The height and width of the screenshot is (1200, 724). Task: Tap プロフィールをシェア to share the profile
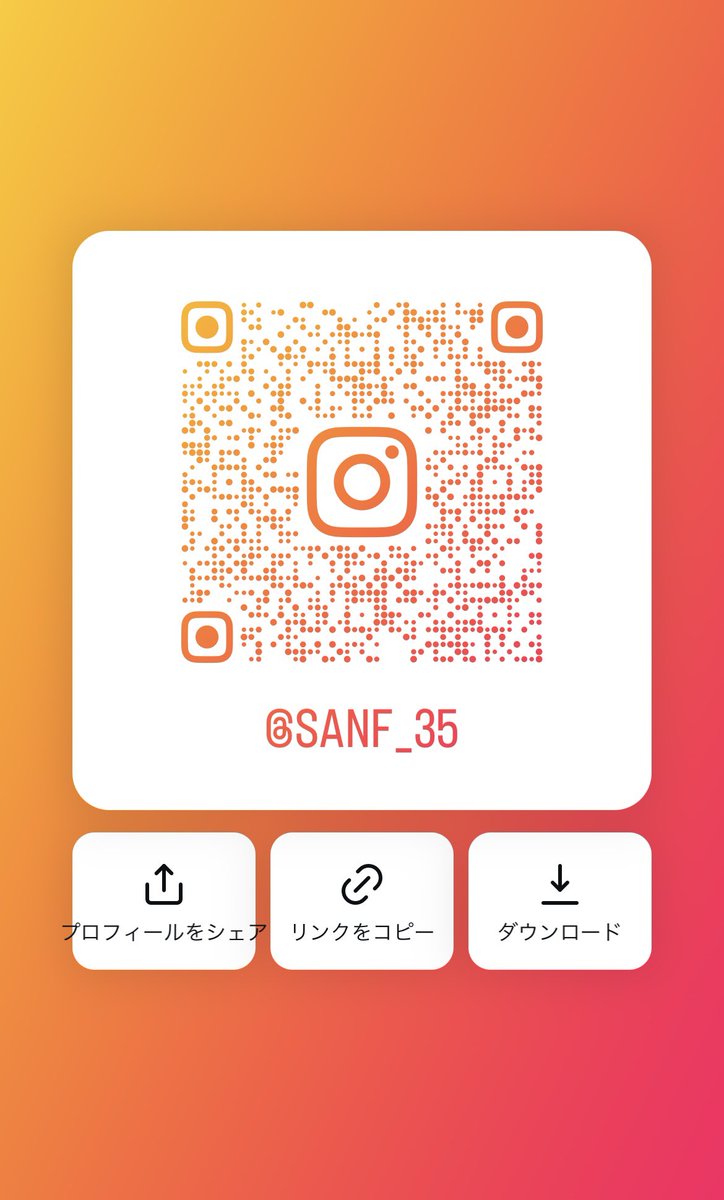click(x=164, y=901)
